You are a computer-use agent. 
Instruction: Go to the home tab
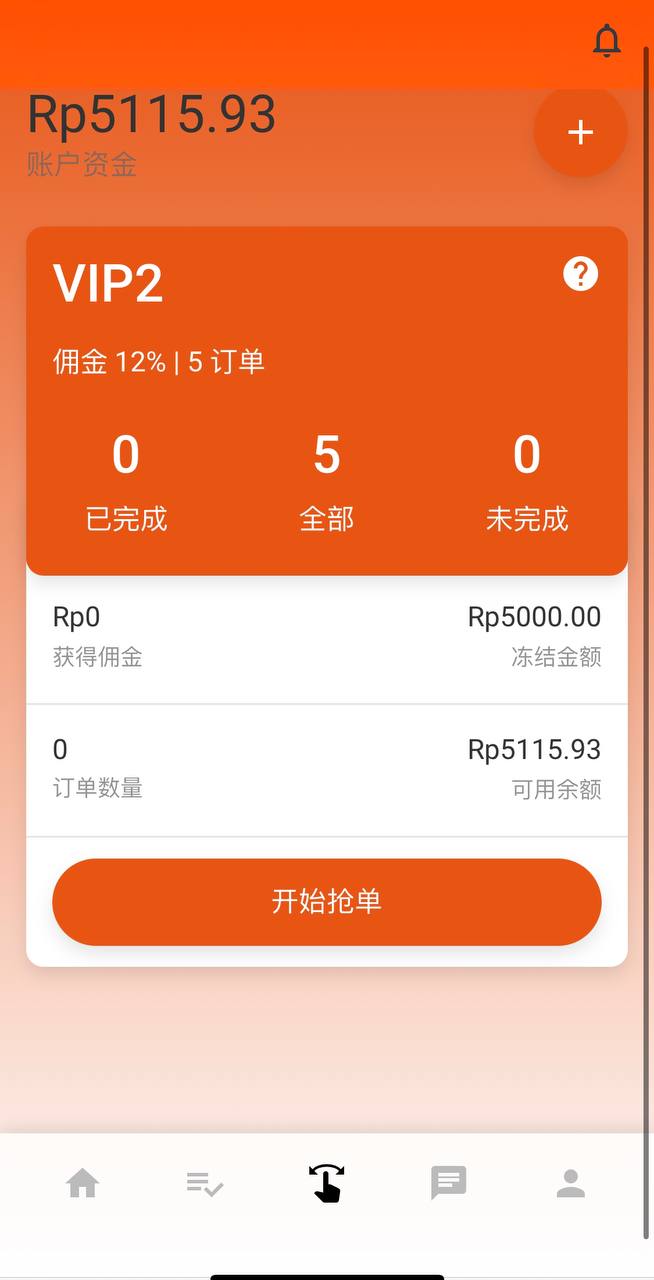[82, 1184]
